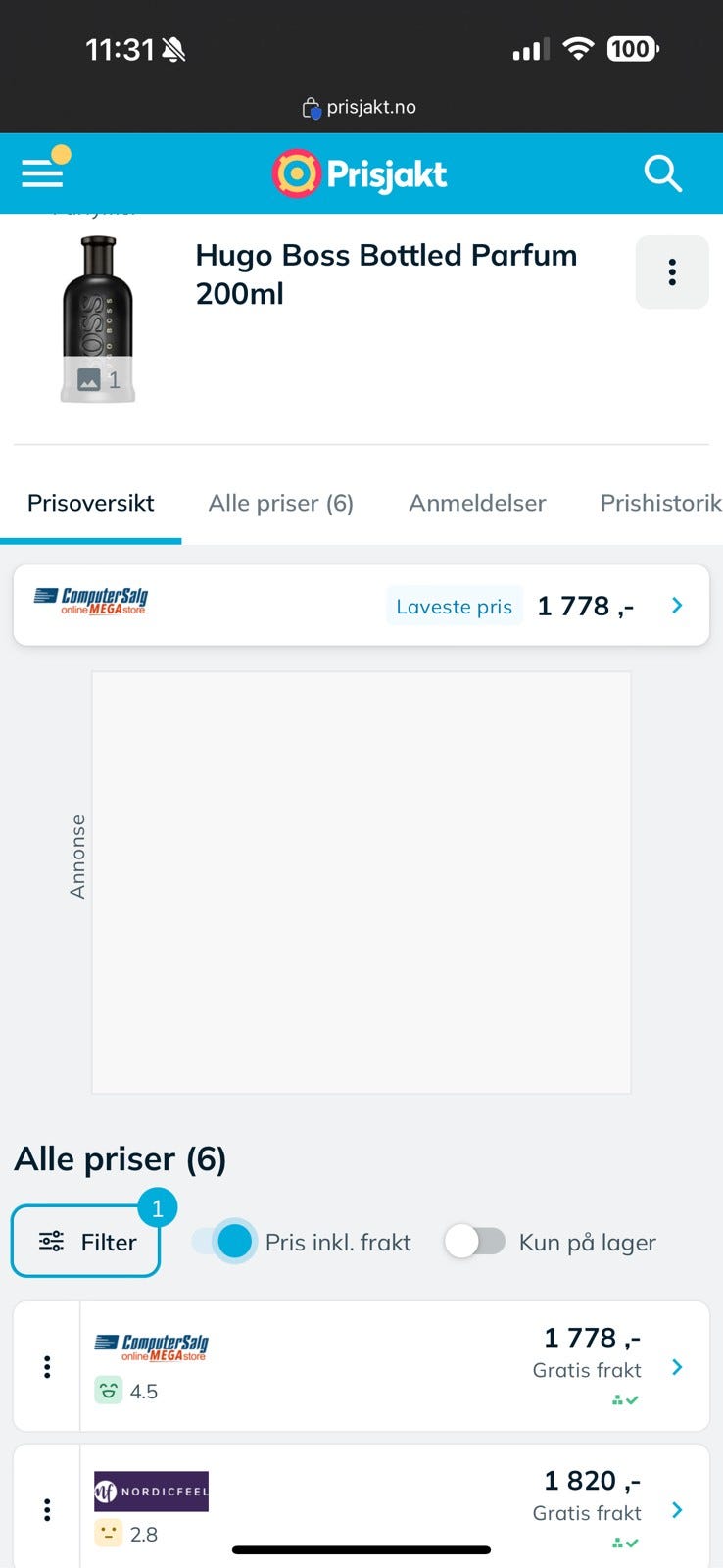Click the Laveste pris label
Viewport: 723px width, 1568px height.
(454, 606)
